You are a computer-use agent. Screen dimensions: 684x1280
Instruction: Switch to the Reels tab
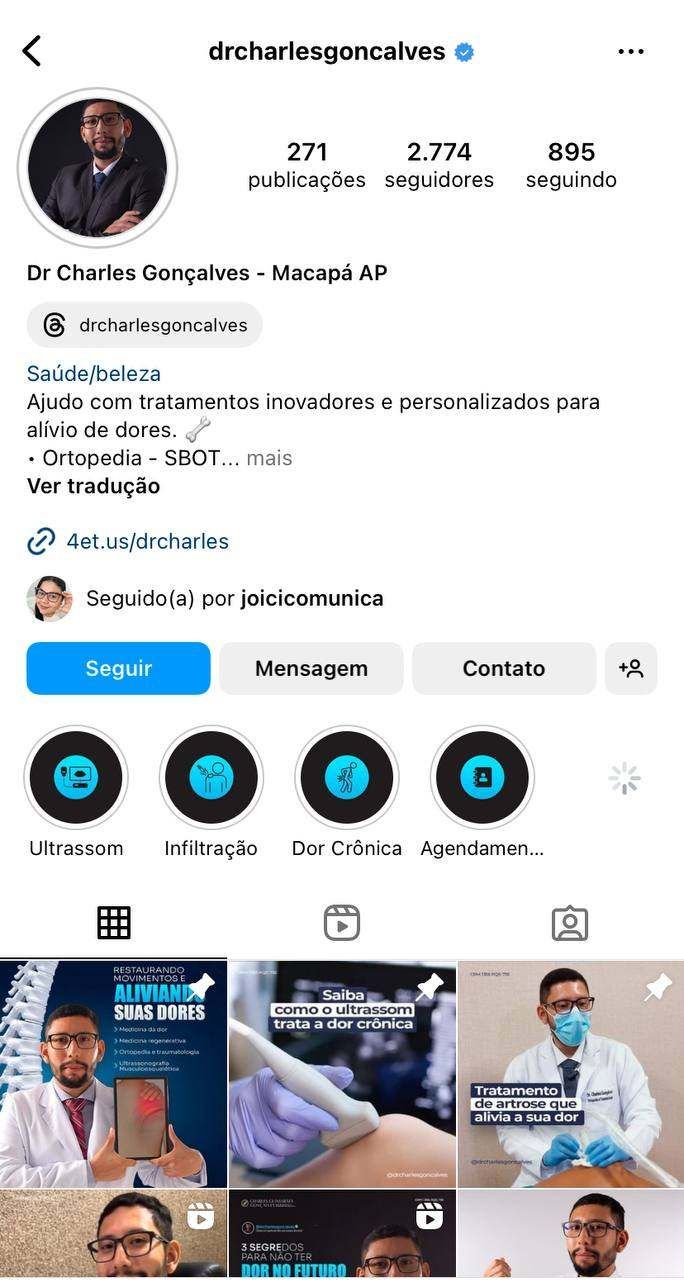point(342,923)
